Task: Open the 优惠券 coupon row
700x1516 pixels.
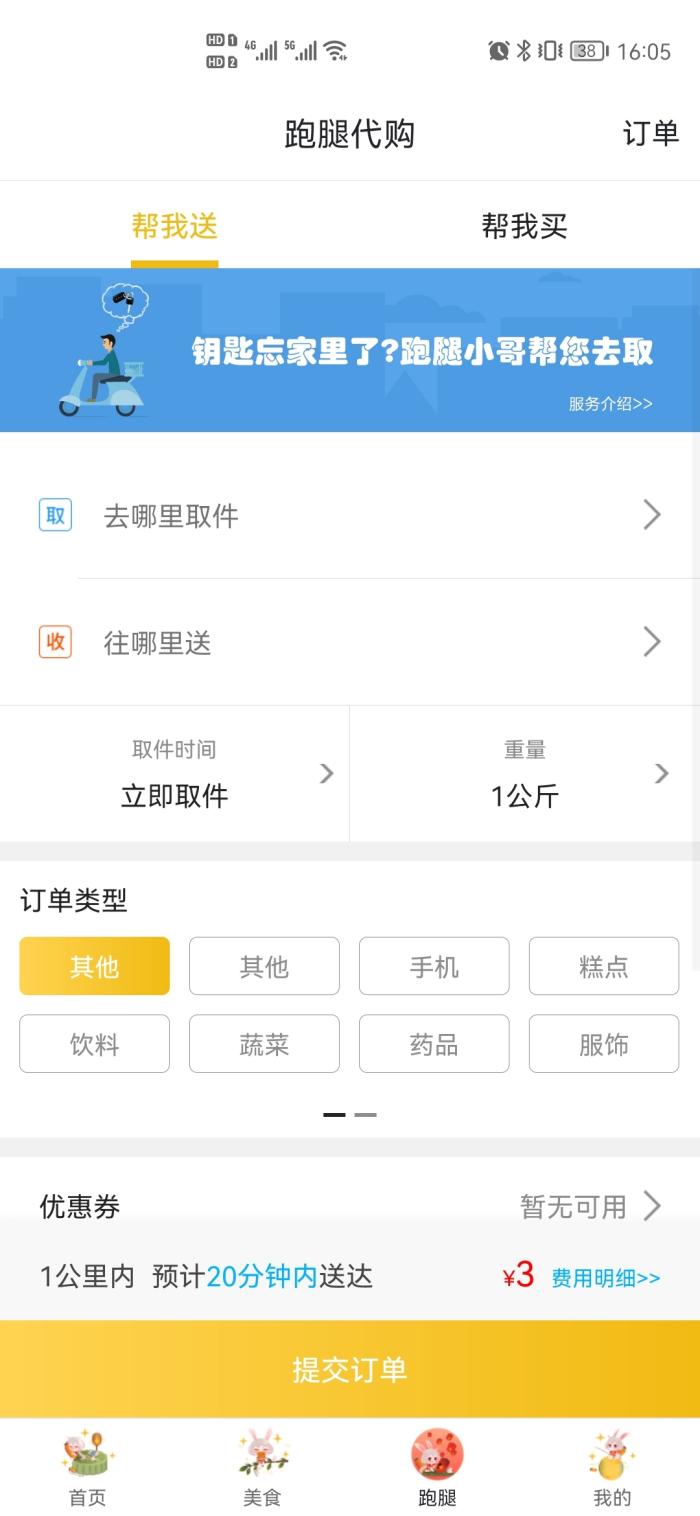Action: pos(350,1206)
